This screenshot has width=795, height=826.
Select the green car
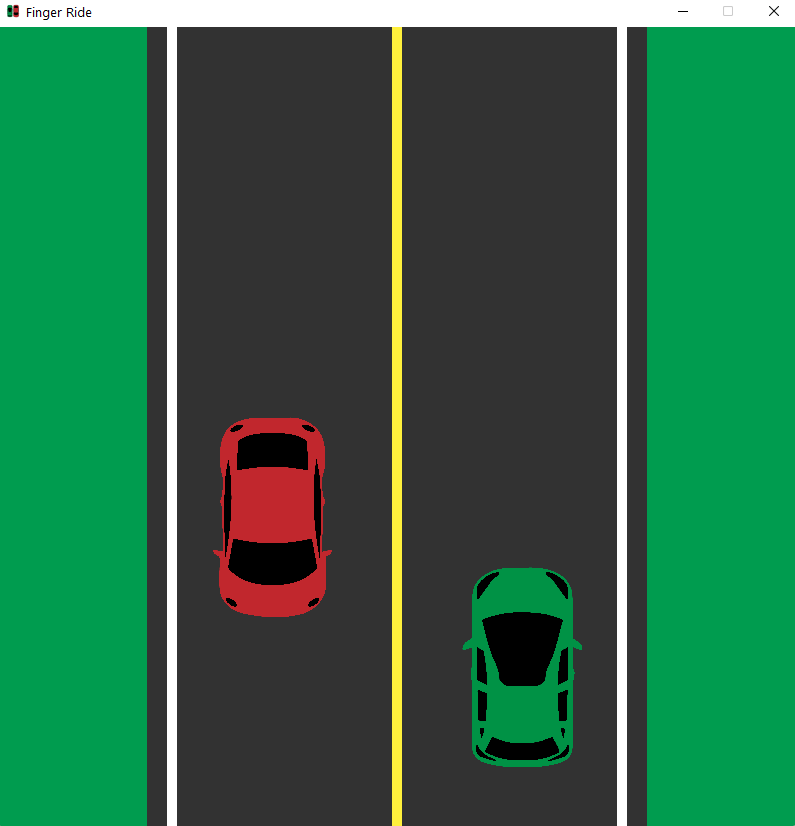(522, 665)
